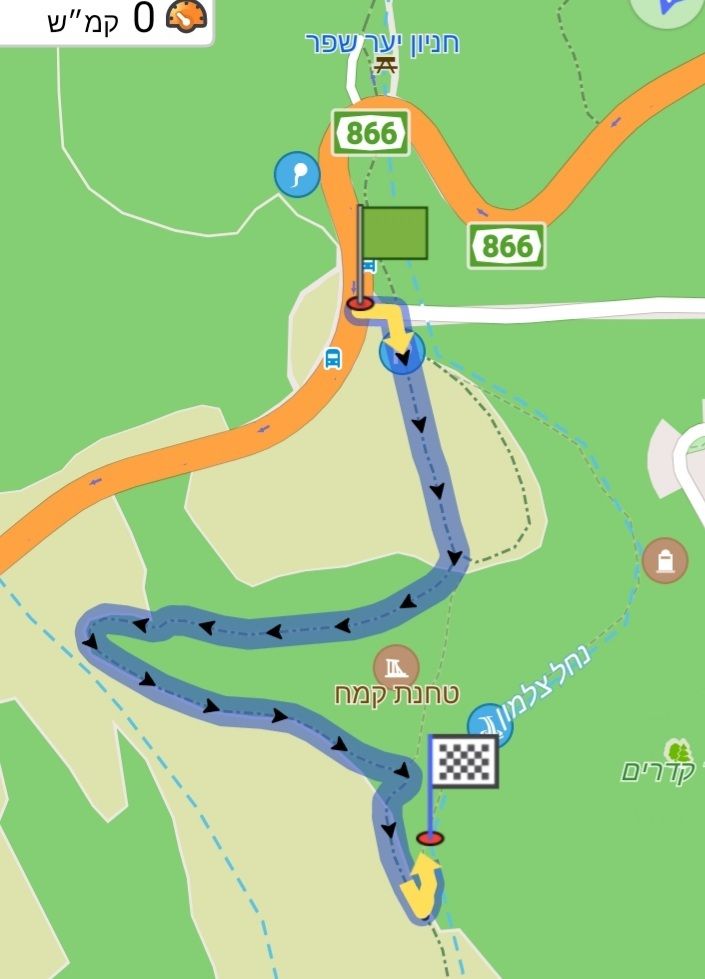Screen dimensions: 705x979
Task: Tap the blue parking marker on the map
Action: (296, 176)
